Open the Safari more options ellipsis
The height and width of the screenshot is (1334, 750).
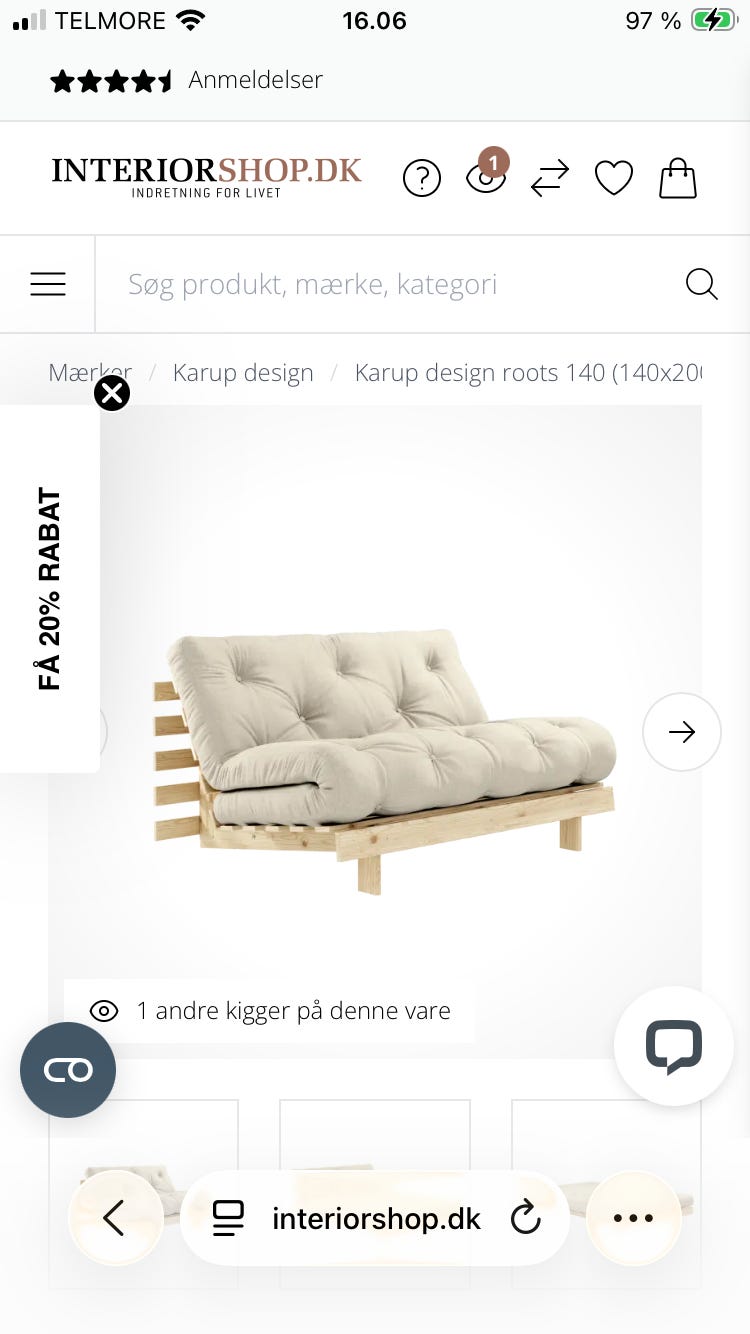(x=634, y=1218)
